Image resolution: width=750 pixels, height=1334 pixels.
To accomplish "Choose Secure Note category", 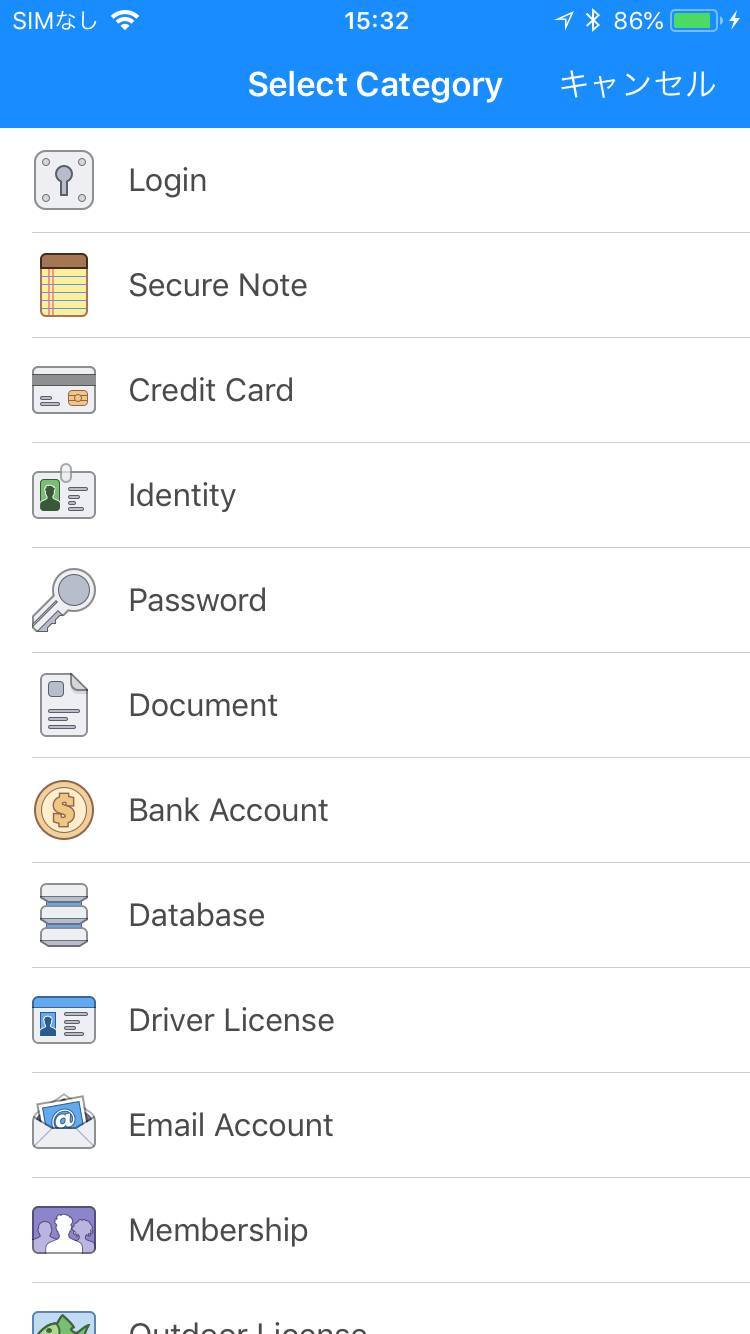I will [375, 285].
